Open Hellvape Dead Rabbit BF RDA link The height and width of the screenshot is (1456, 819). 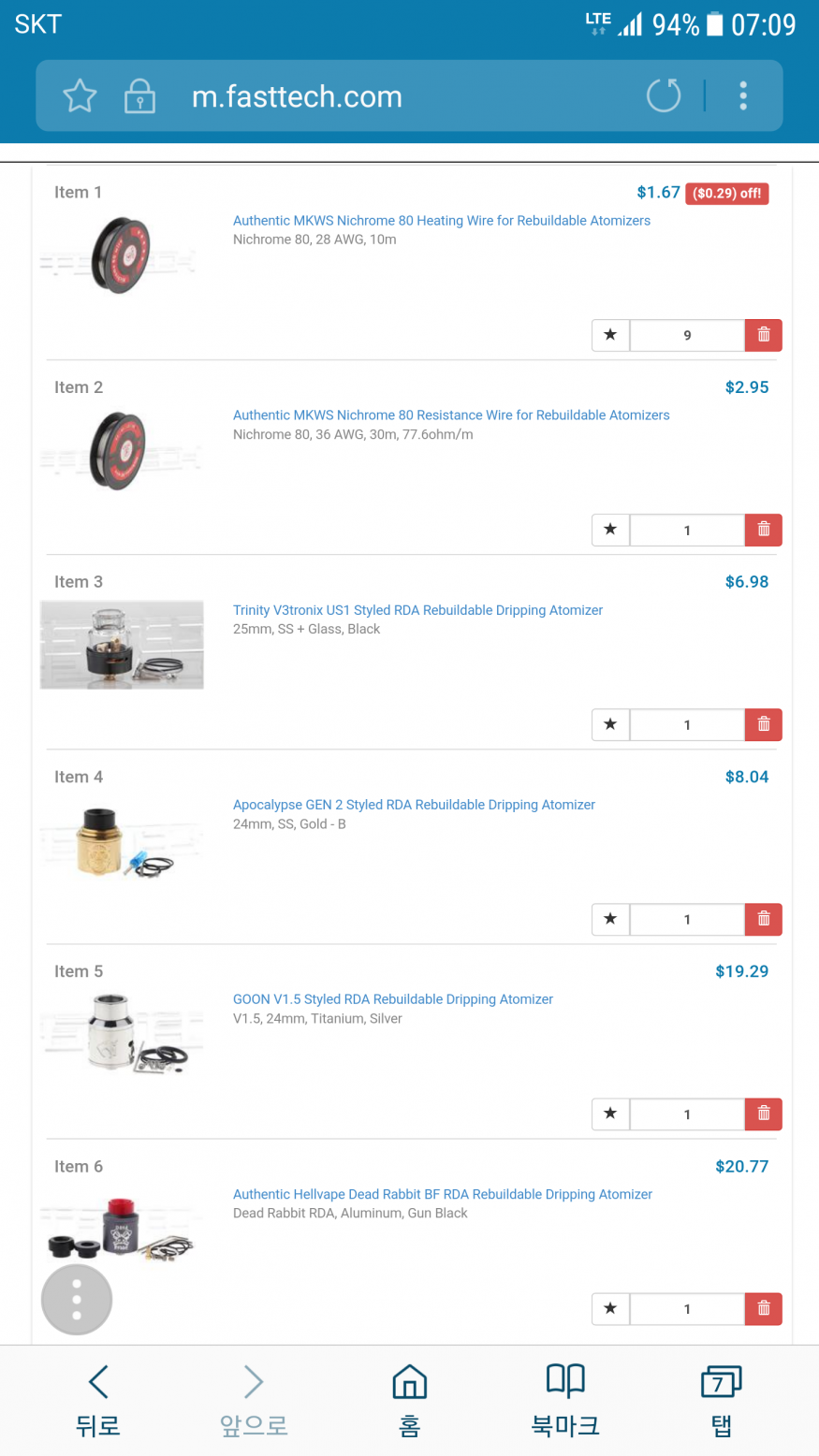pyautogui.click(x=442, y=1194)
